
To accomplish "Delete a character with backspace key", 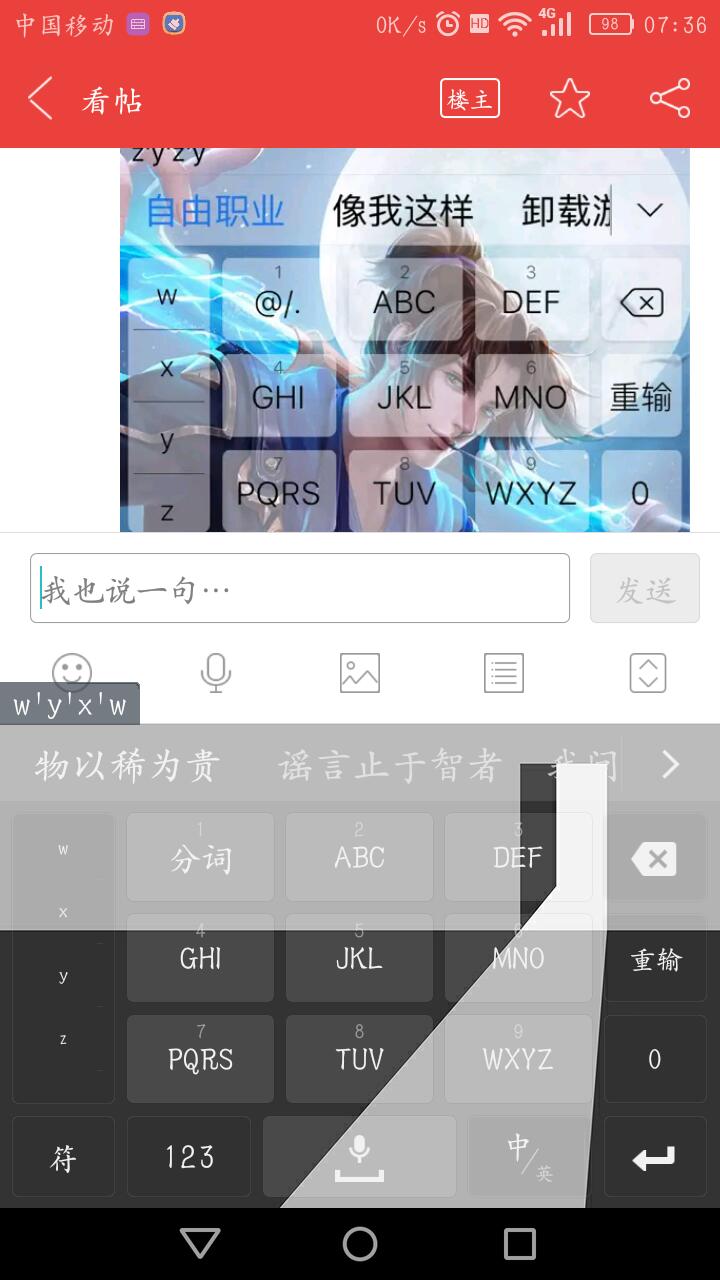I will coord(655,858).
